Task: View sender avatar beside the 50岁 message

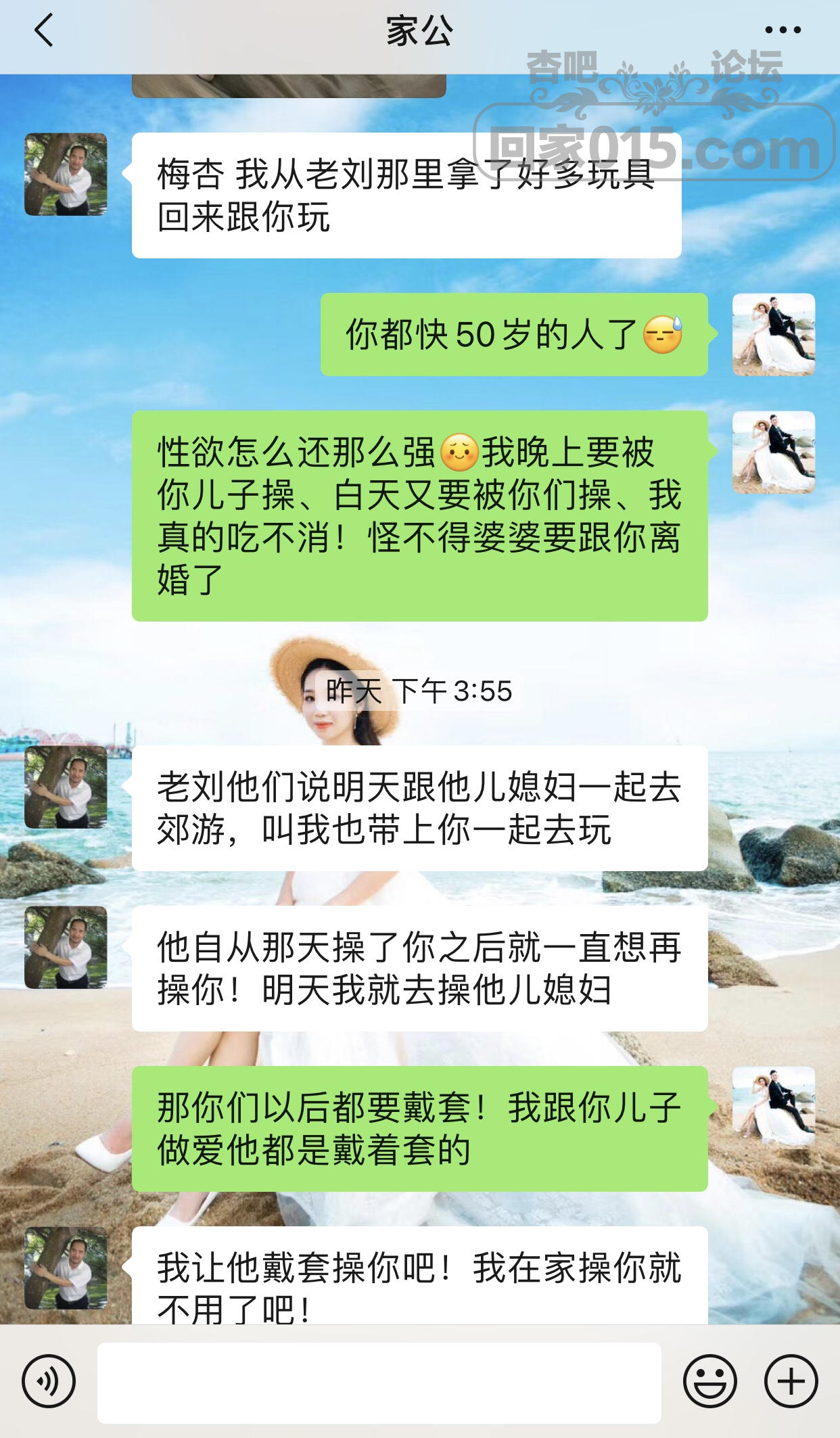Action: tap(774, 335)
